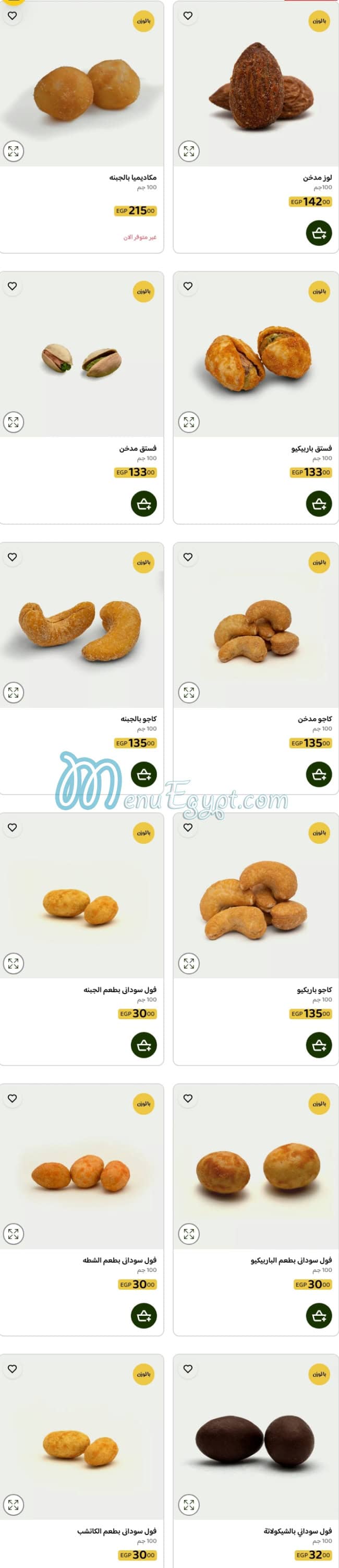Screen dimensions: 339x1568
Task: View fullscreen image of chili peanuts (بطعم الشطه)
Action: 14,1233
